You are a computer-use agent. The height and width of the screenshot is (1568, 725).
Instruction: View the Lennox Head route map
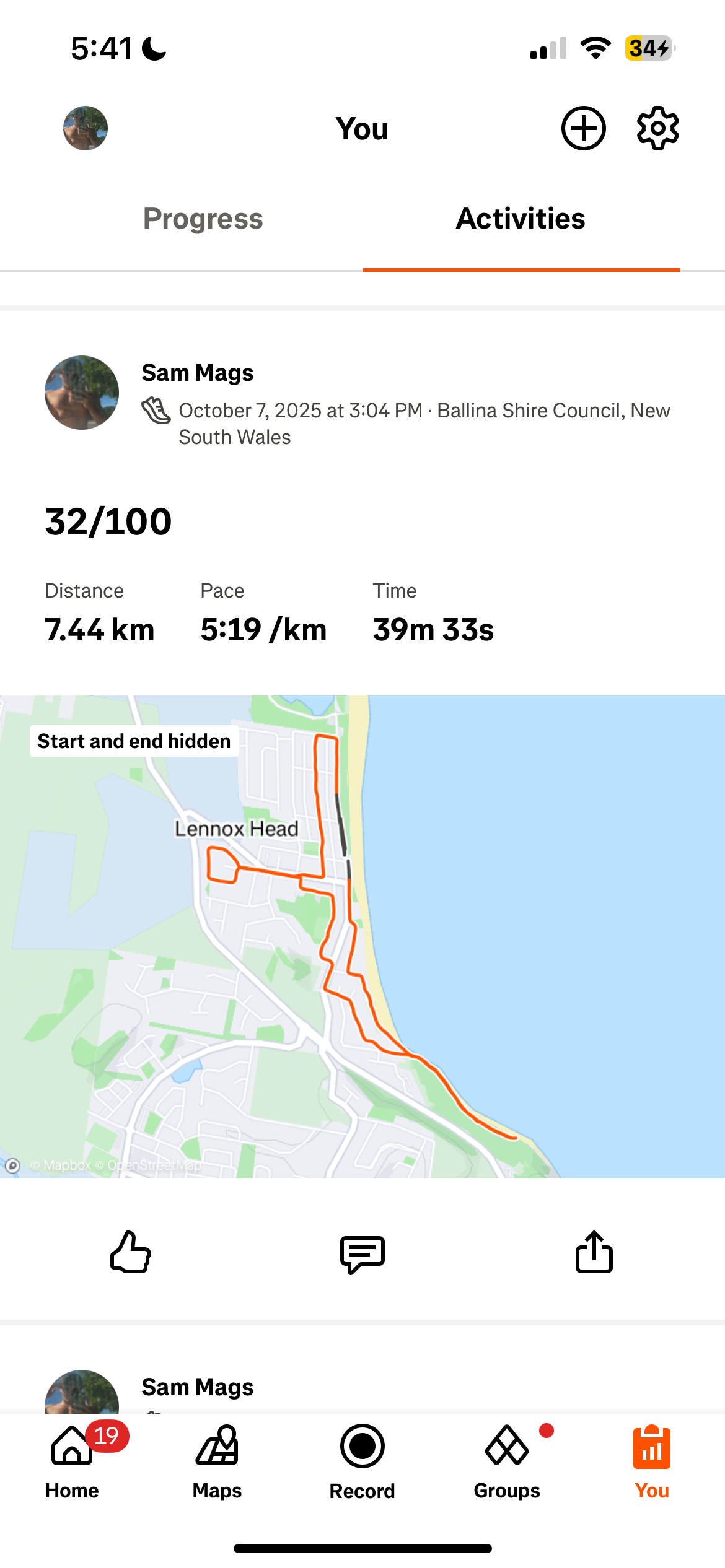(362, 936)
